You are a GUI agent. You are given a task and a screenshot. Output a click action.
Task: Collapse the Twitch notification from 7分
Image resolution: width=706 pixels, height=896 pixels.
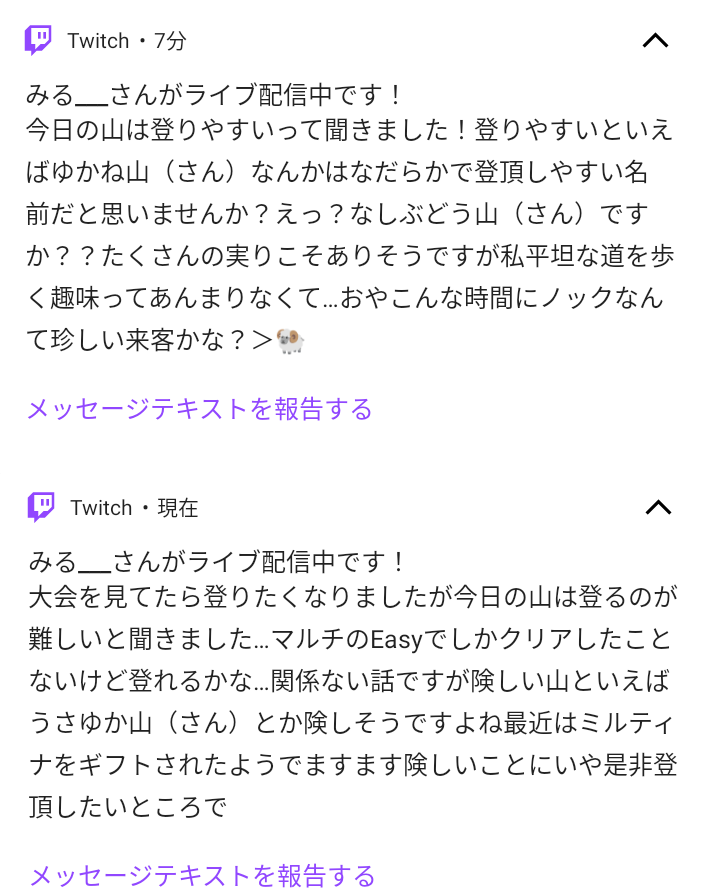point(655,41)
